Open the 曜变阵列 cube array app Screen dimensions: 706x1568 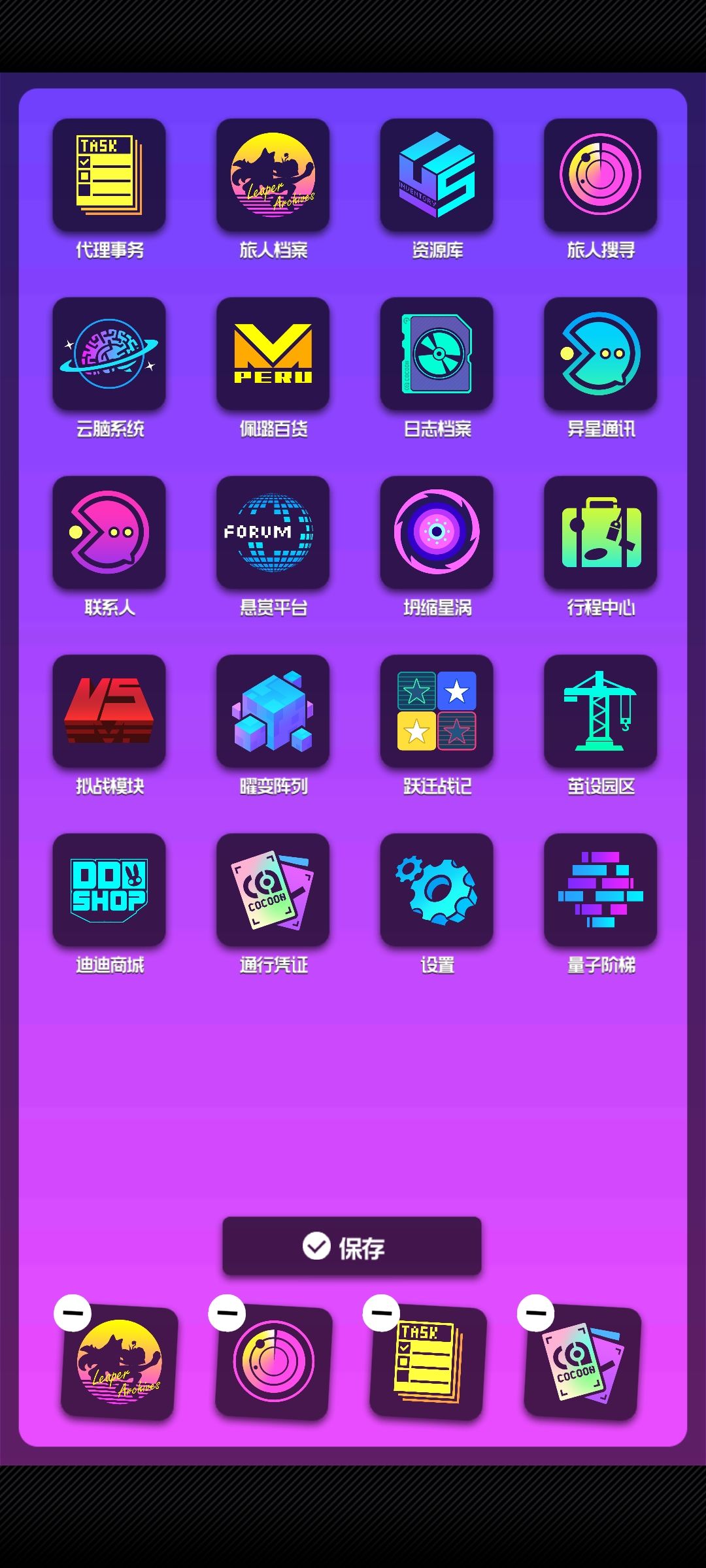(273, 712)
